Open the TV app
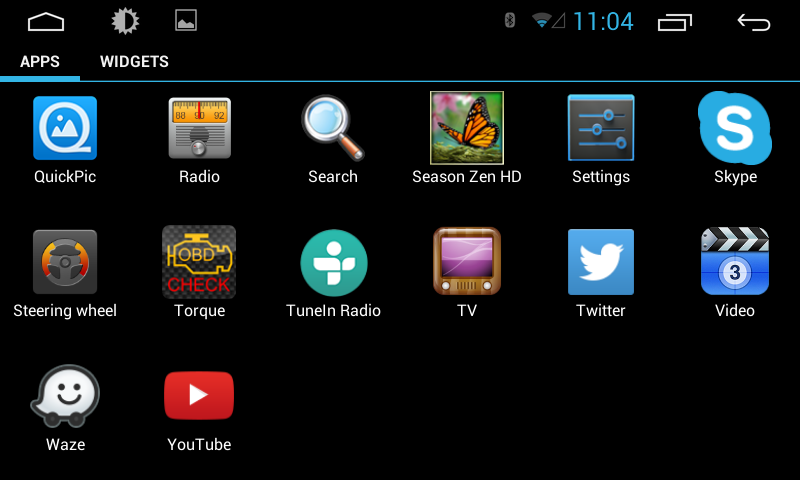The width and height of the screenshot is (800, 480). point(467,263)
